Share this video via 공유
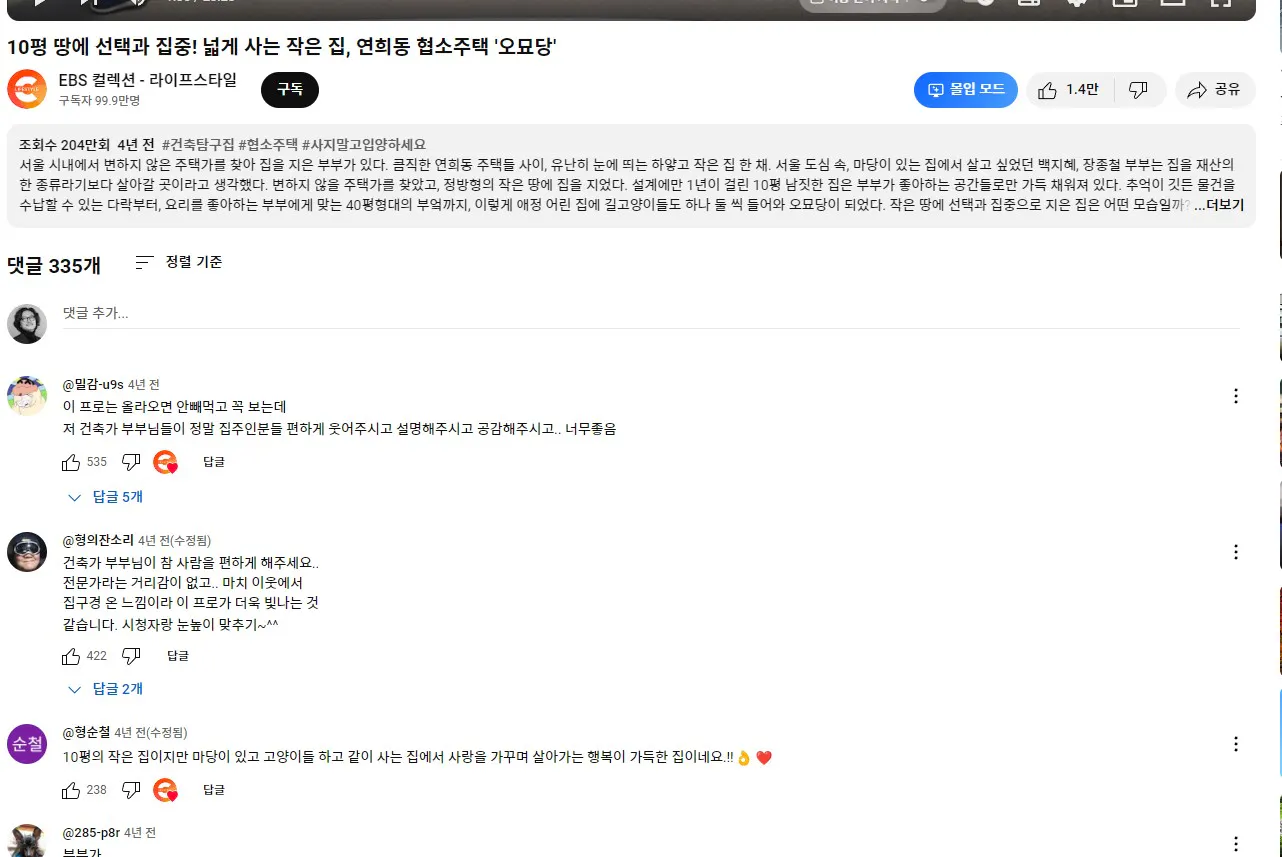1282x857 pixels. point(1214,90)
